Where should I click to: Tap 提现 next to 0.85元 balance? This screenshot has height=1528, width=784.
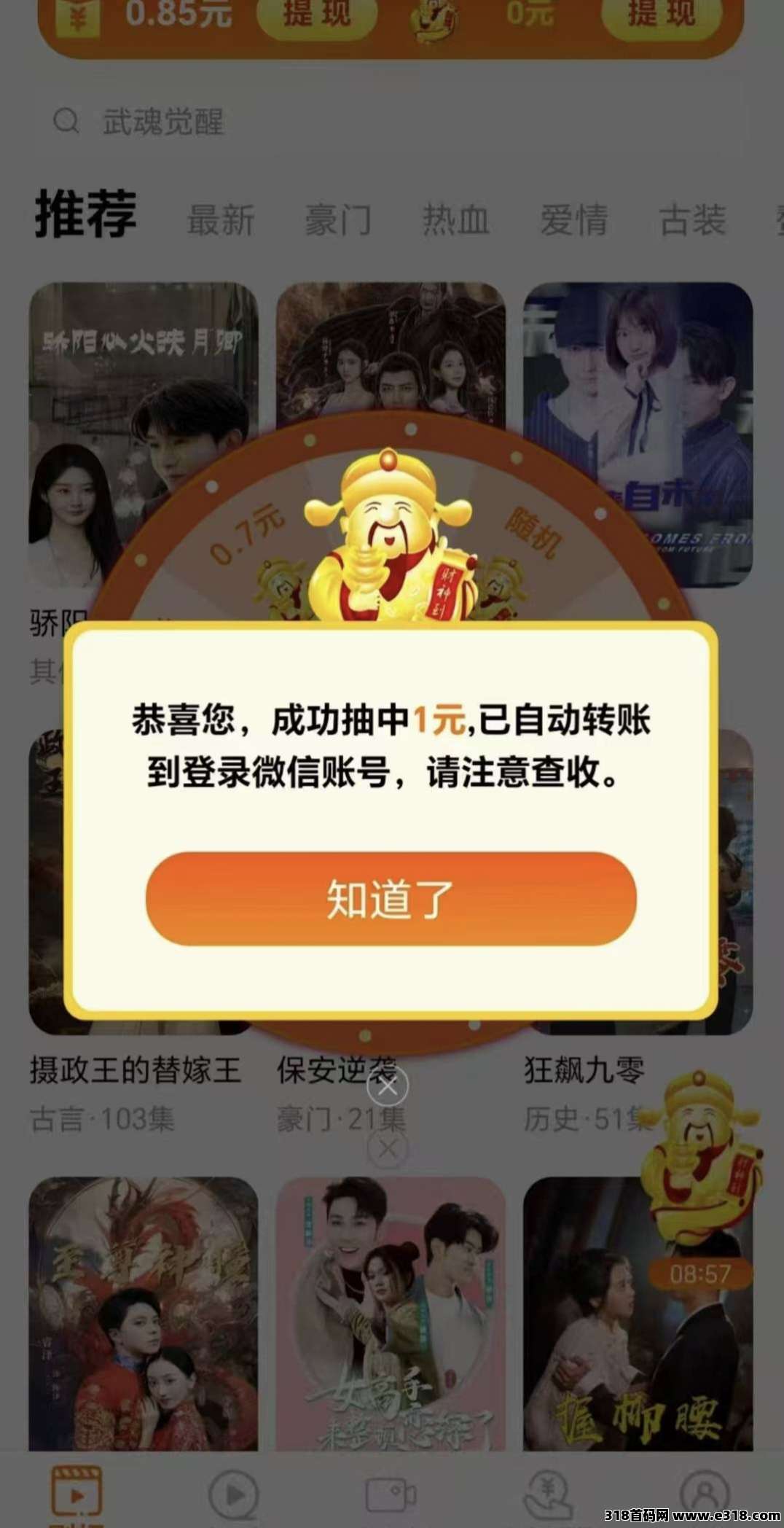point(317,15)
